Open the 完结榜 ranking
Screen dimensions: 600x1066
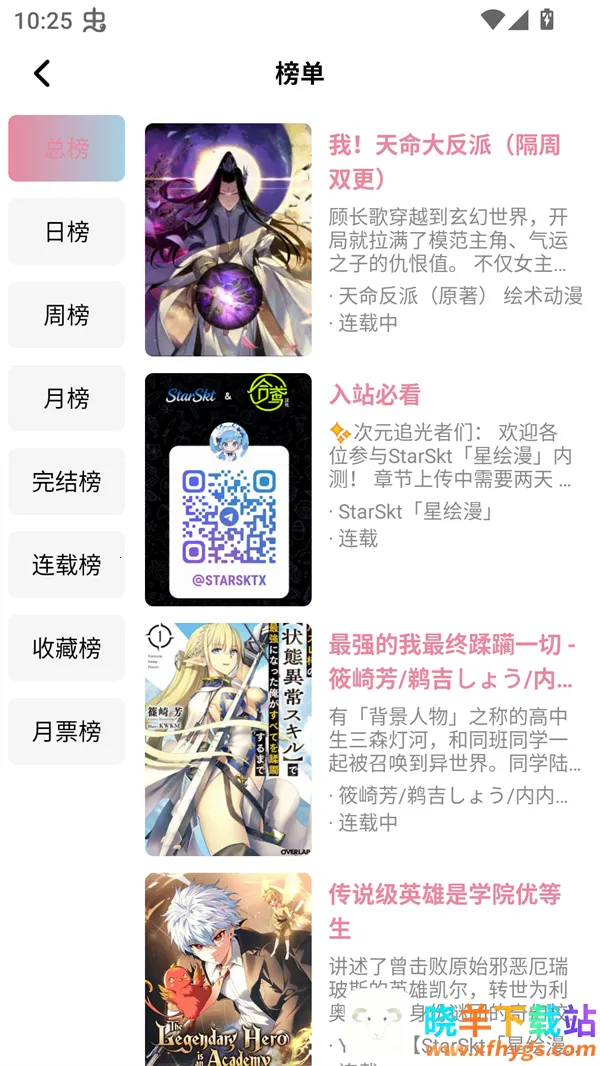67,481
